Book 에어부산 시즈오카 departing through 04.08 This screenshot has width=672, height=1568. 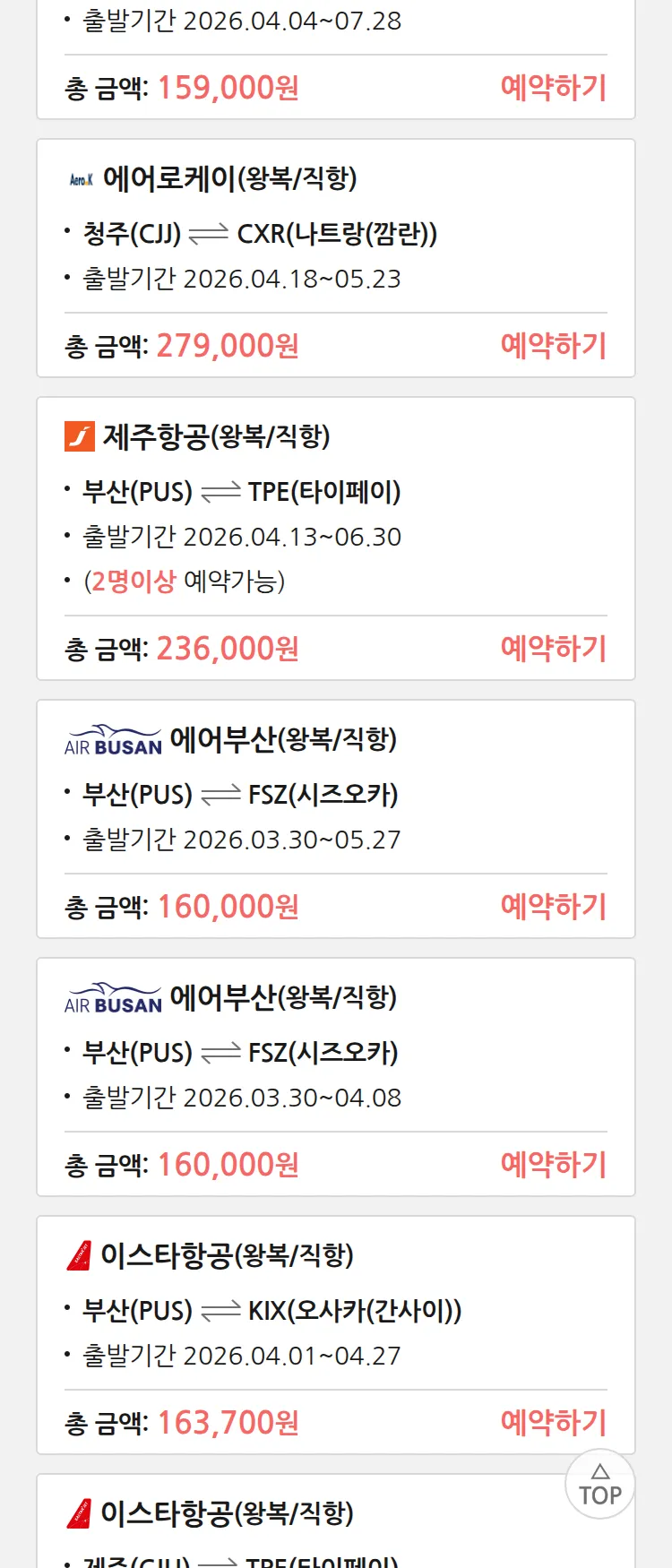[x=553, y=1165]
